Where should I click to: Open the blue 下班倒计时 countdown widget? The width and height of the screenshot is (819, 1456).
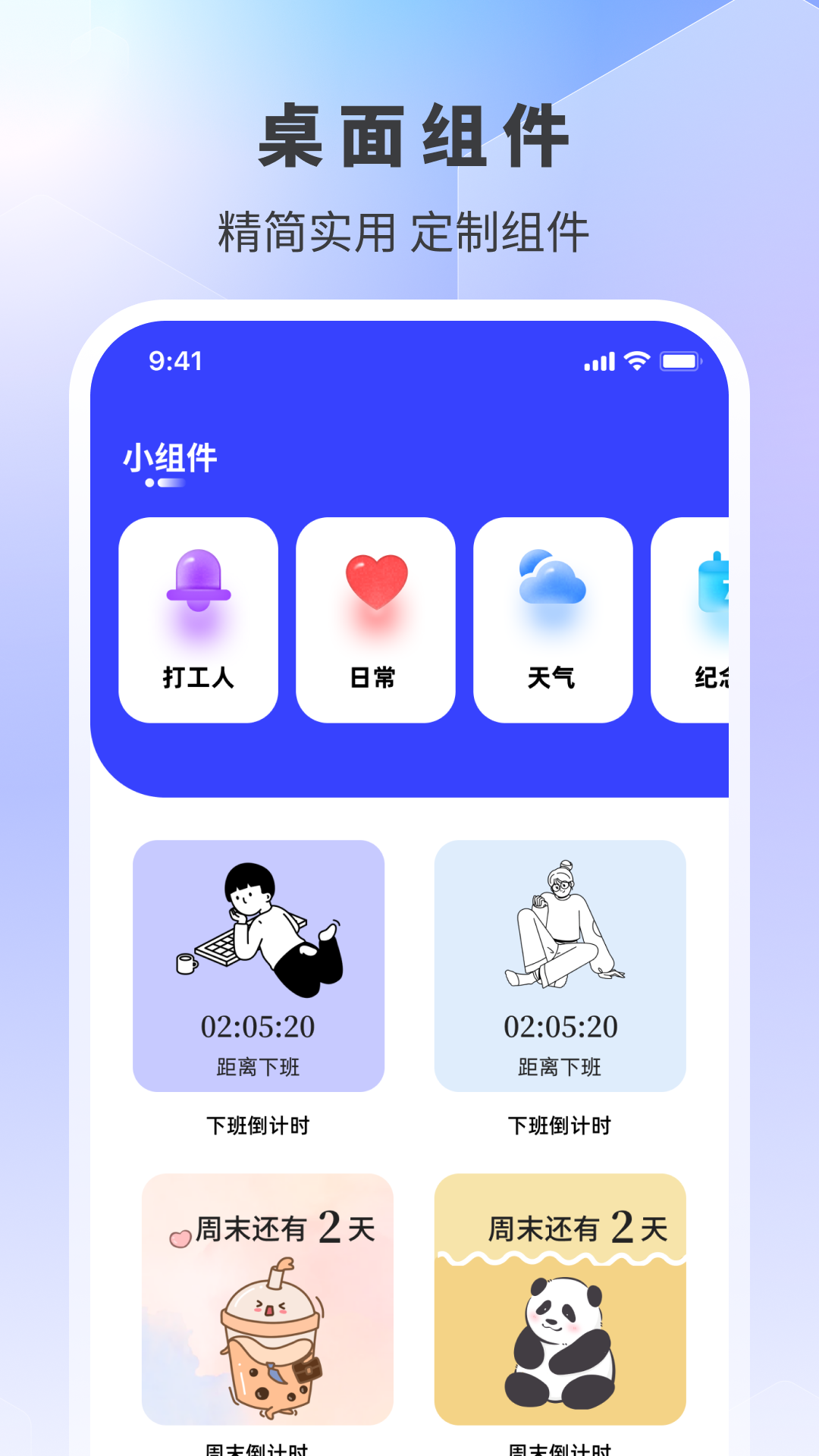point(560,967)
